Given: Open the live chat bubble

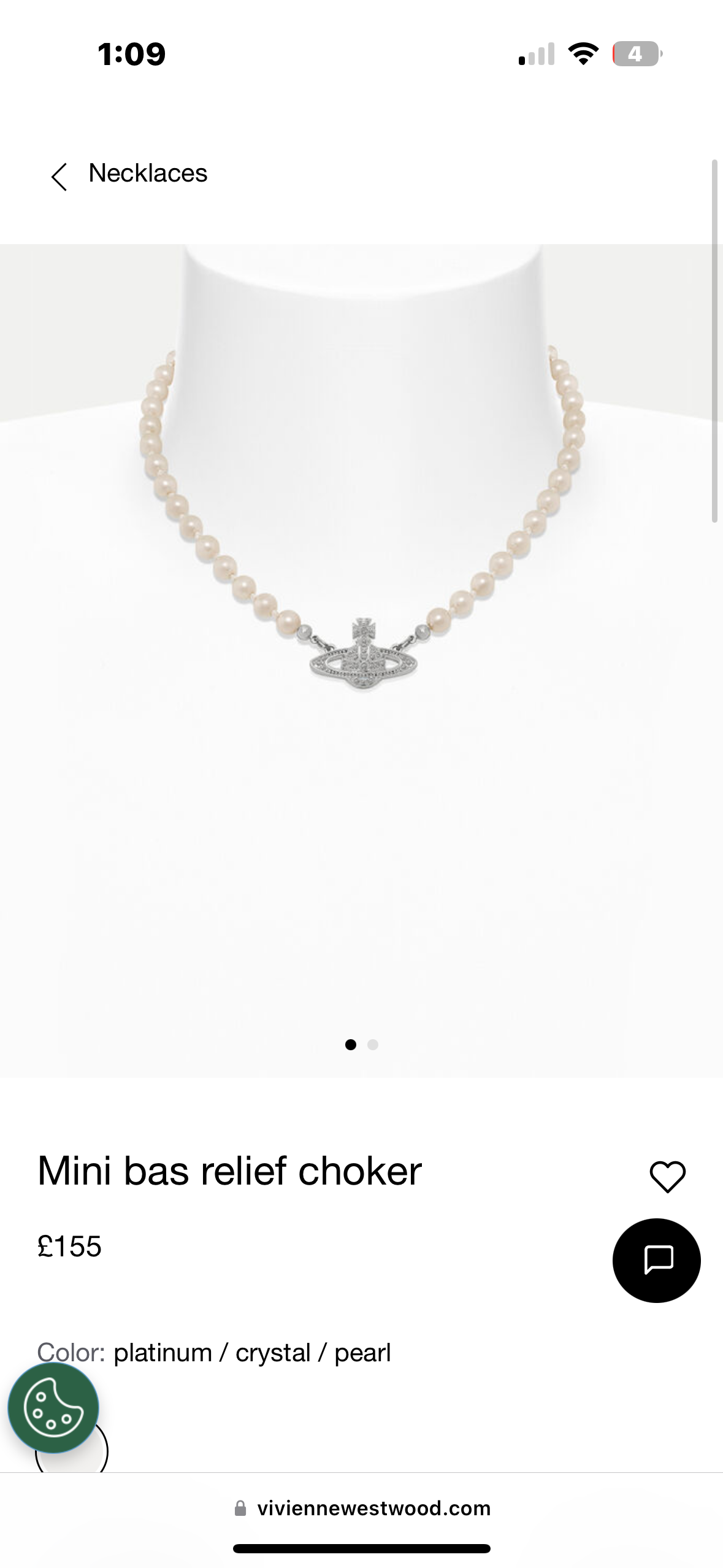Looking at the screenshot, I should (x=656, y=1261).
